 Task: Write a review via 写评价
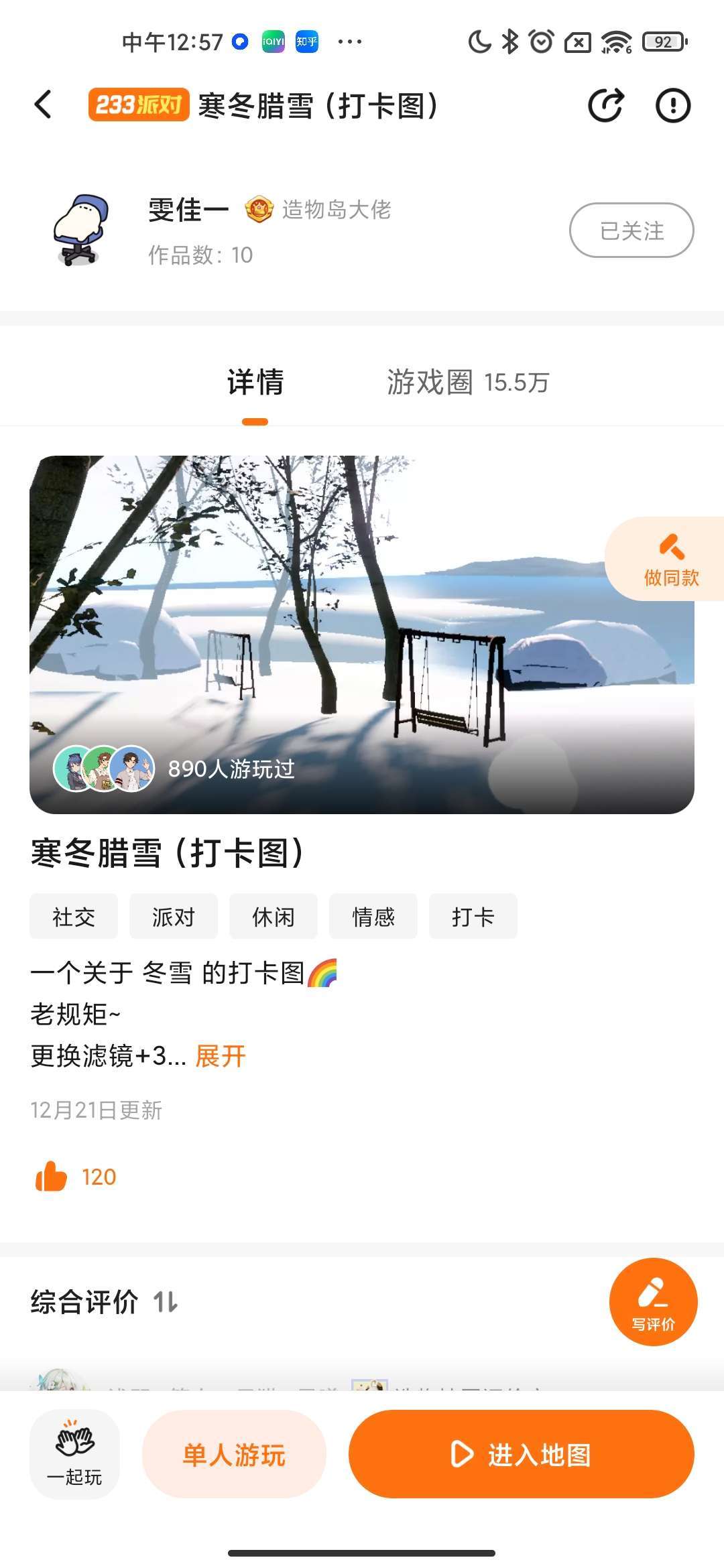(x=653, y=1301)
